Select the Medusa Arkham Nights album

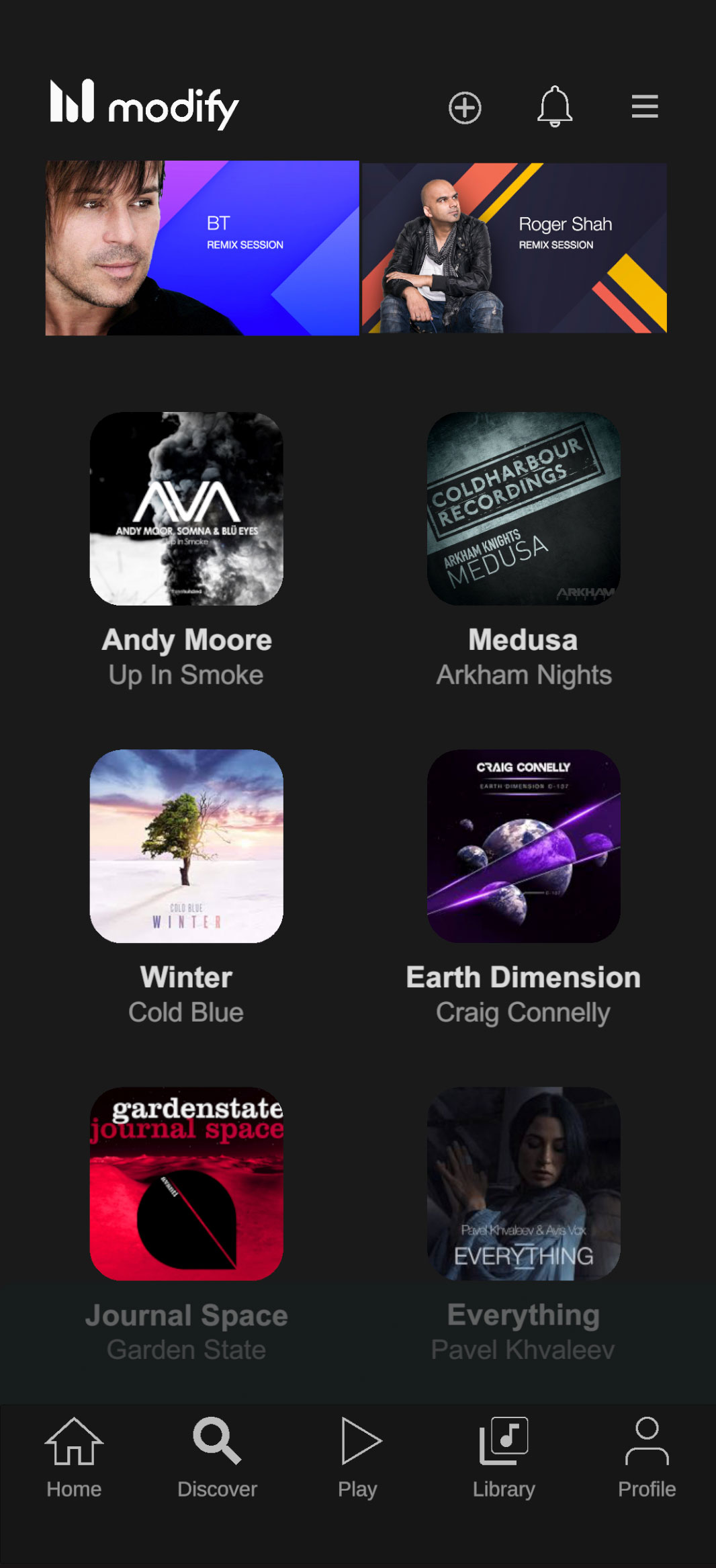(524, 509)
